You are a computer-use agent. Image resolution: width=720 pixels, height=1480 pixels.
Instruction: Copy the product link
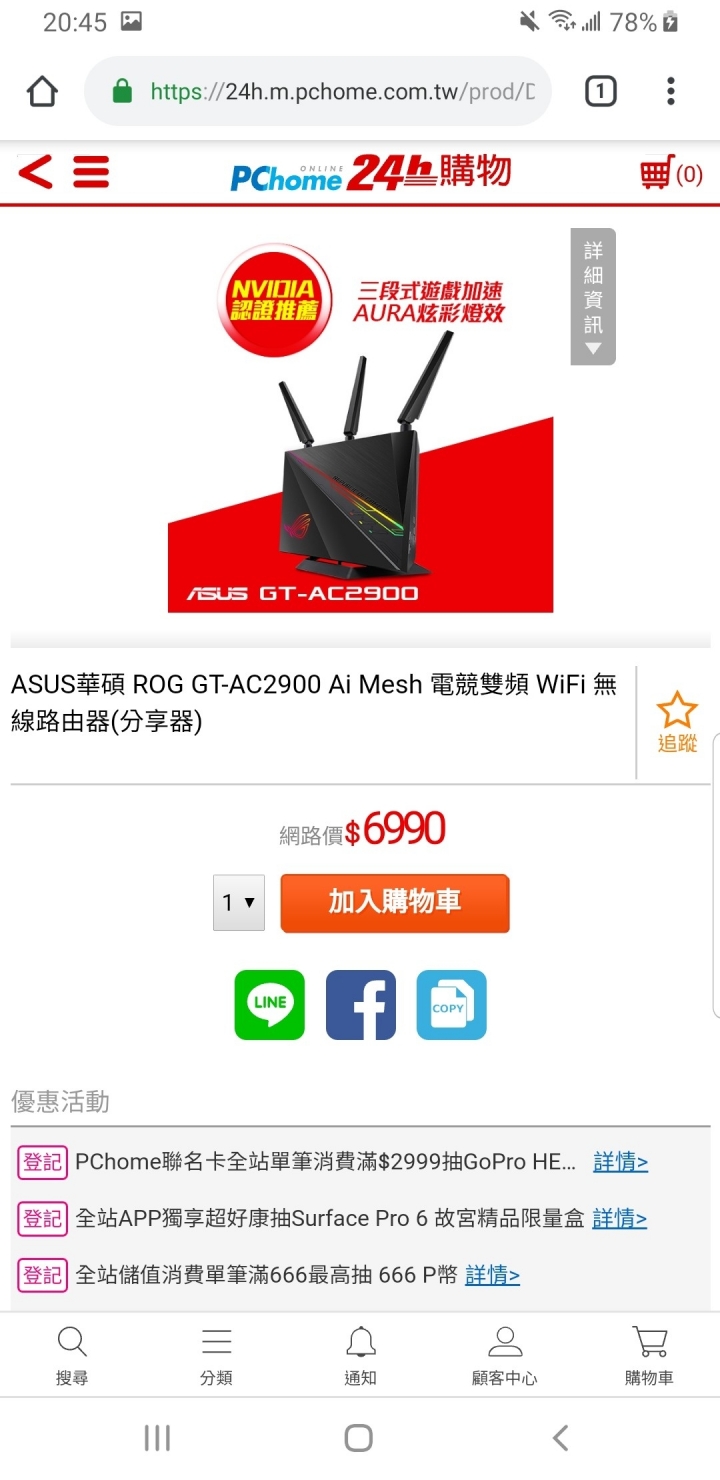pos(451,1005)
